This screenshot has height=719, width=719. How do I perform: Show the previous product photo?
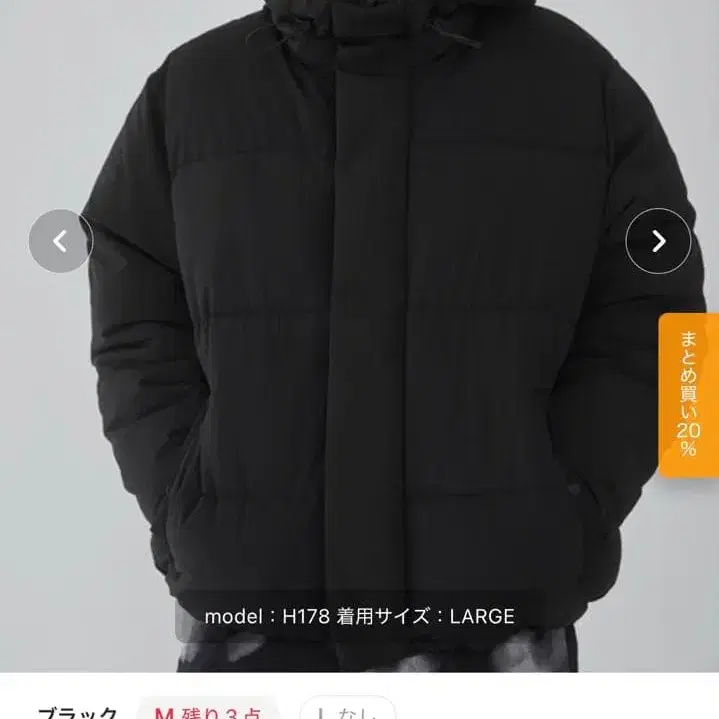click(x=61, y=241)
